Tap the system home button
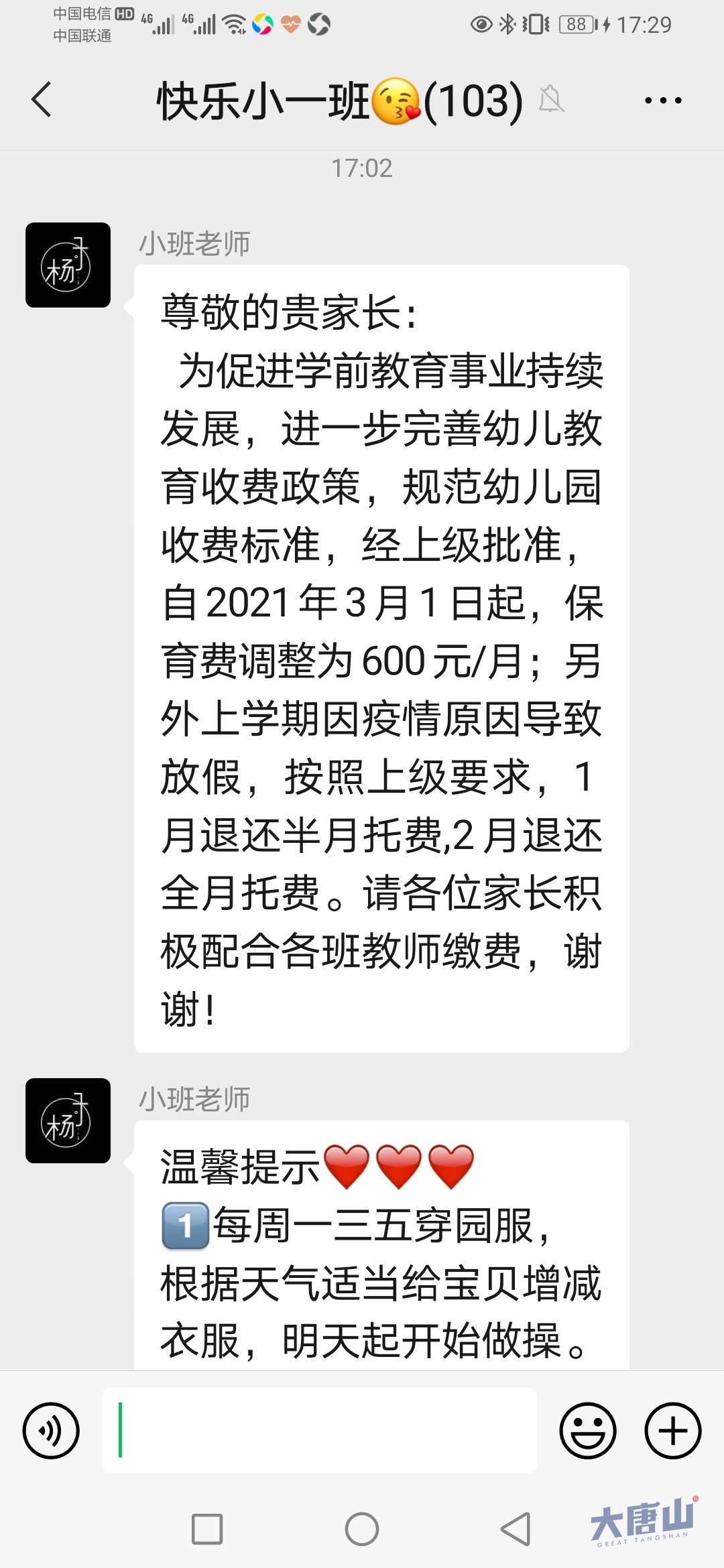 tap(362, 1529)
